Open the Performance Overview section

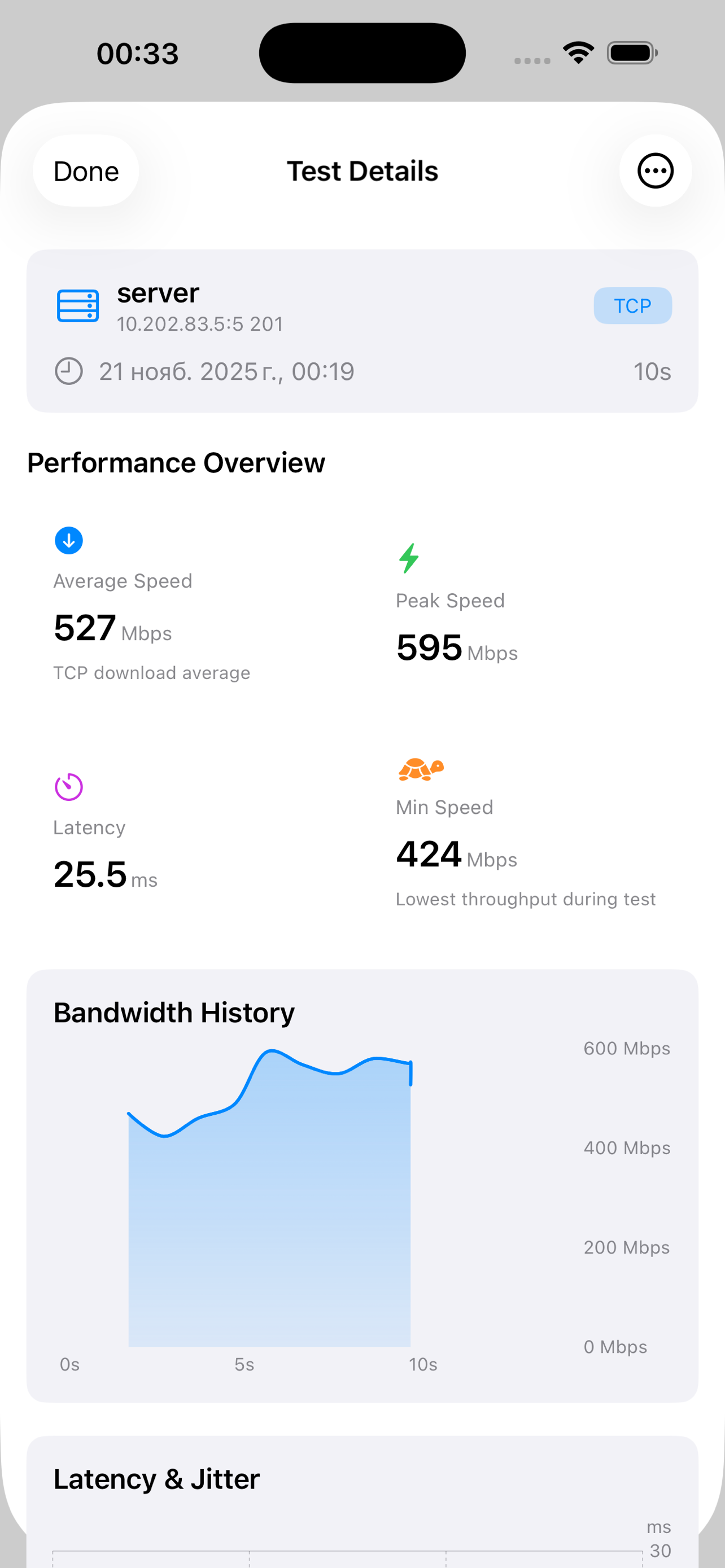click(175, 463)
